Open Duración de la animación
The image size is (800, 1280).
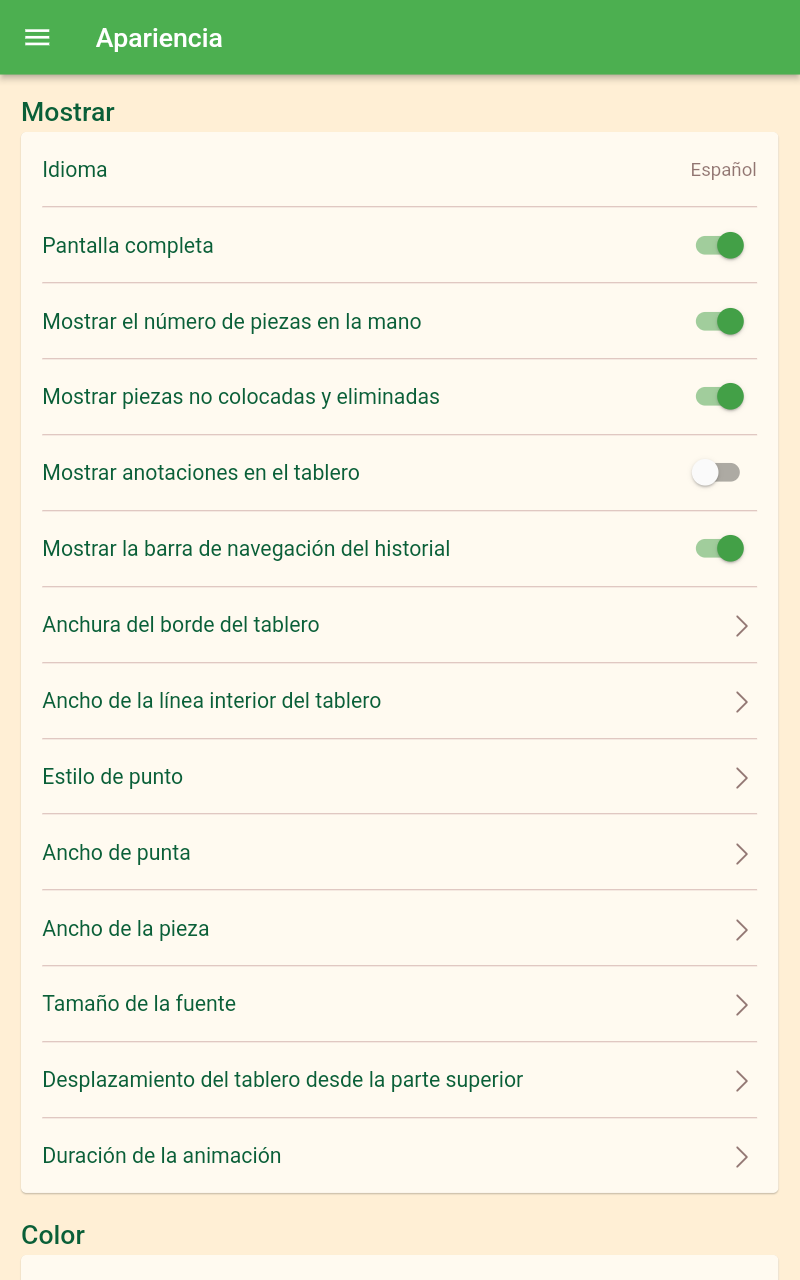click(x=399, y=1156)
